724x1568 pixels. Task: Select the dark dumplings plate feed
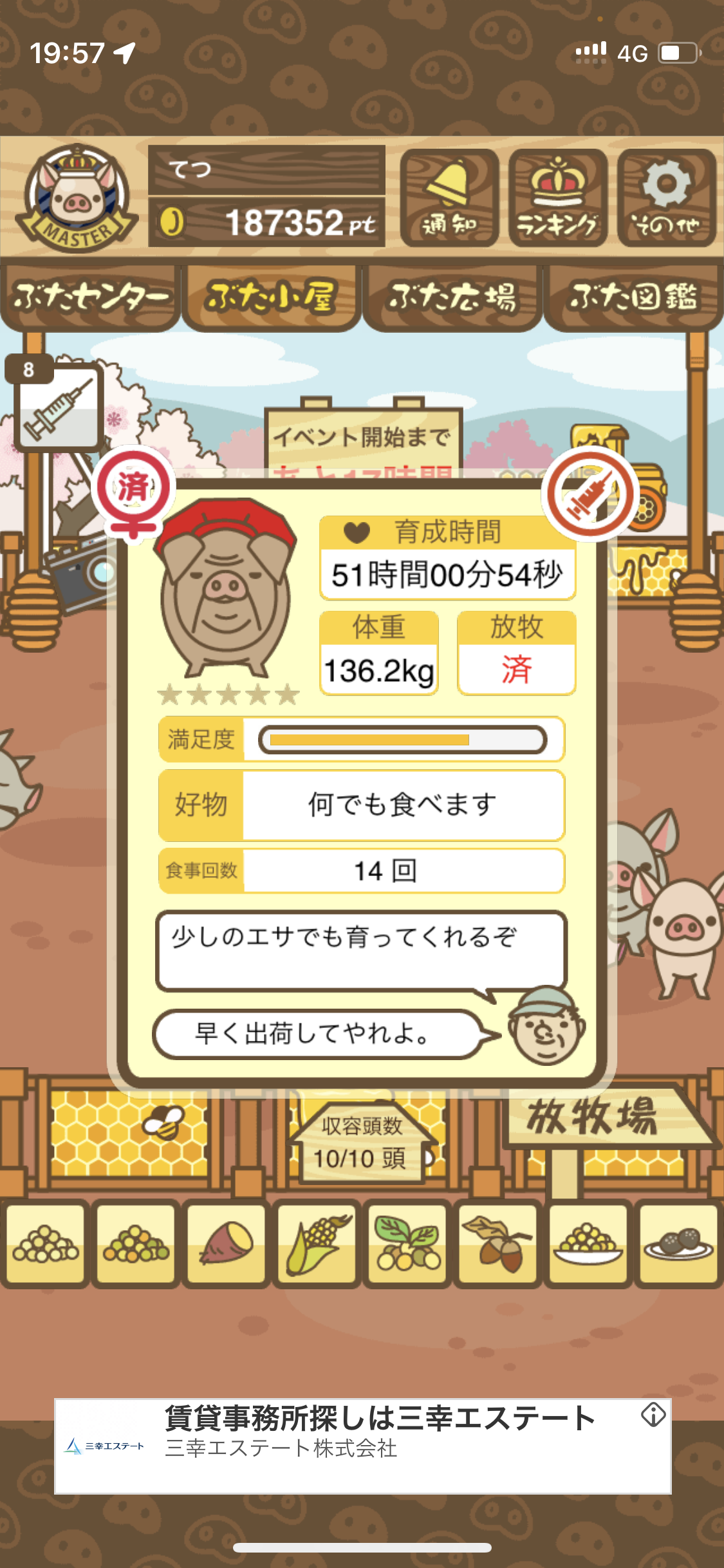(x=678, y=1244)
